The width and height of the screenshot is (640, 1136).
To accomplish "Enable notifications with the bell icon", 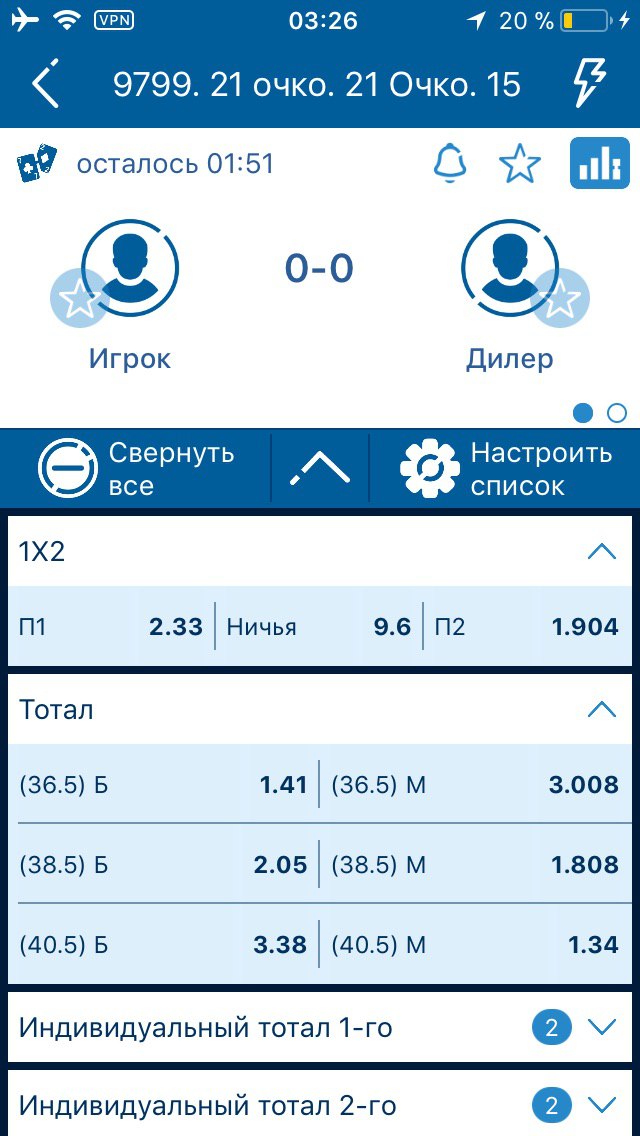I will (451, 163).
